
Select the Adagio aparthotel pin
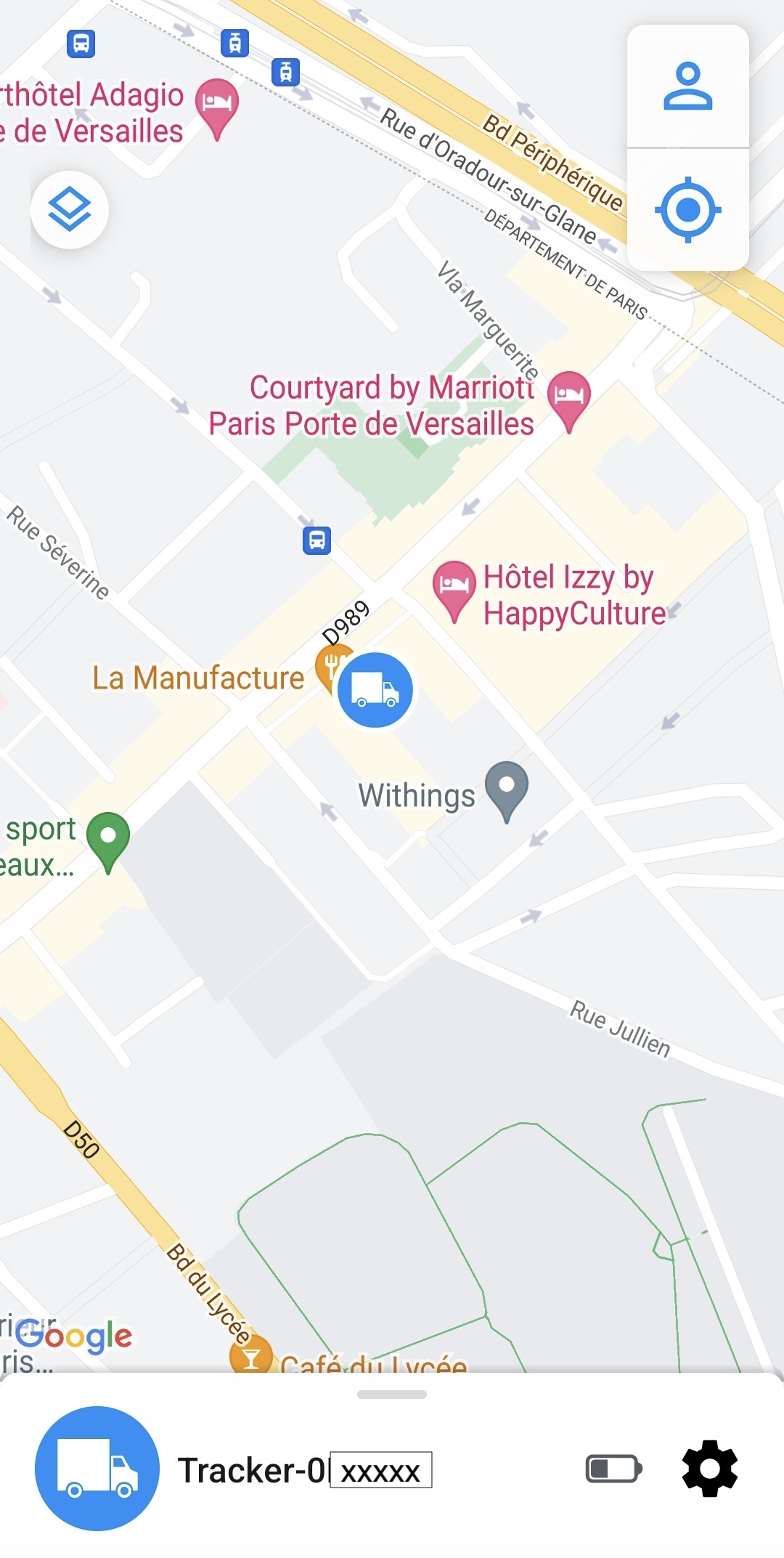(x=217, y=105)
